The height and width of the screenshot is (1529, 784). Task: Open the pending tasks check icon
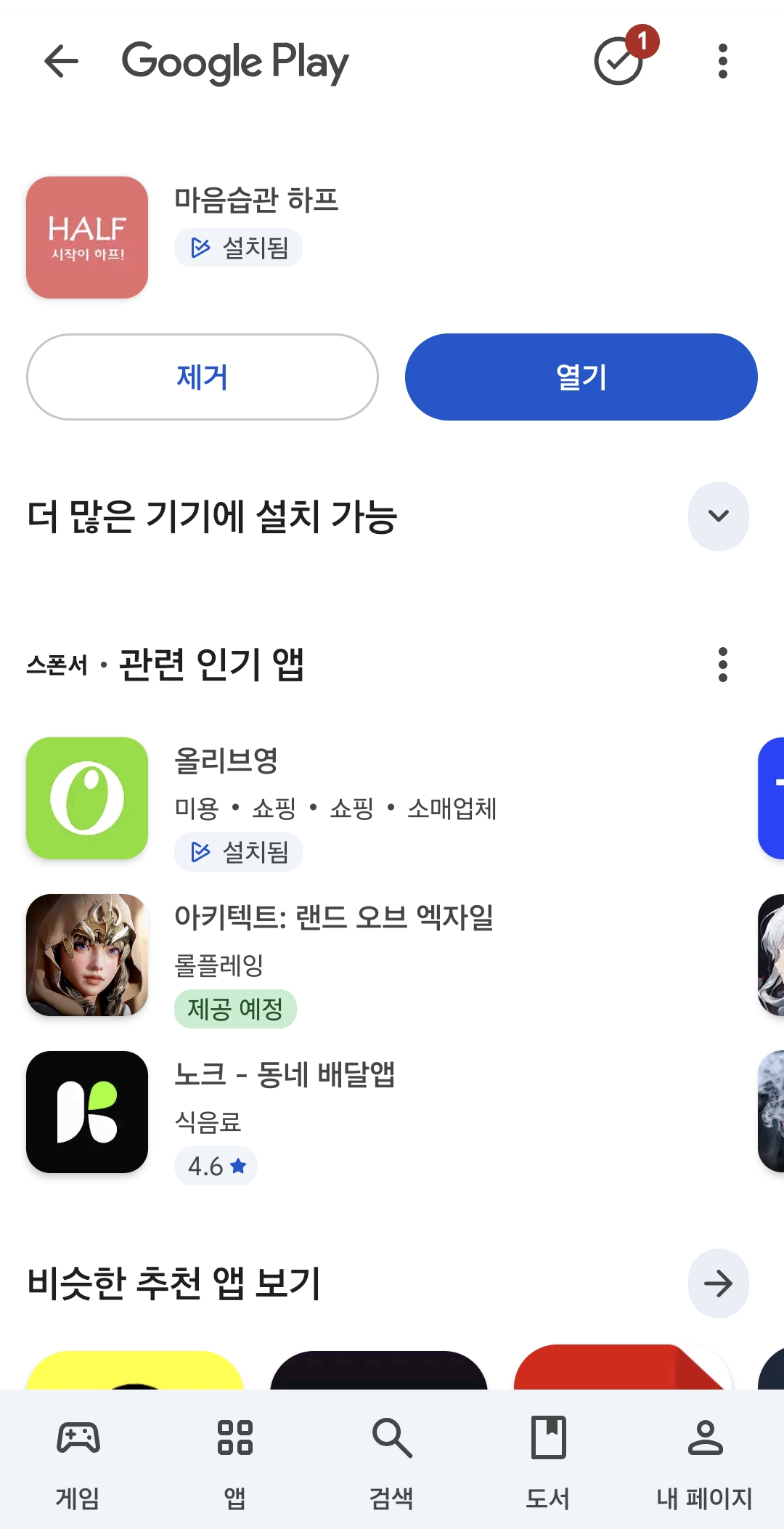[619, 61]
